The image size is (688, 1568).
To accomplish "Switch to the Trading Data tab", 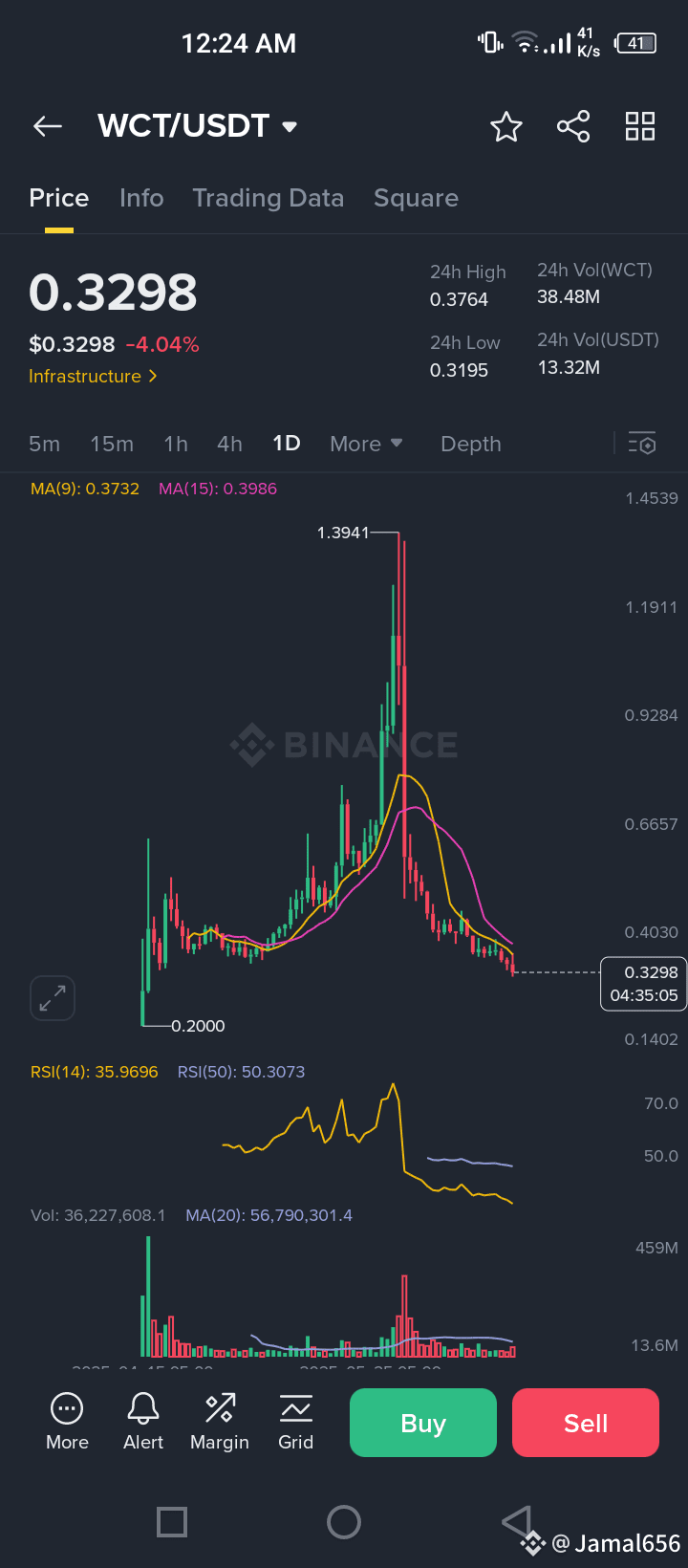I will (x=268, y=198).
